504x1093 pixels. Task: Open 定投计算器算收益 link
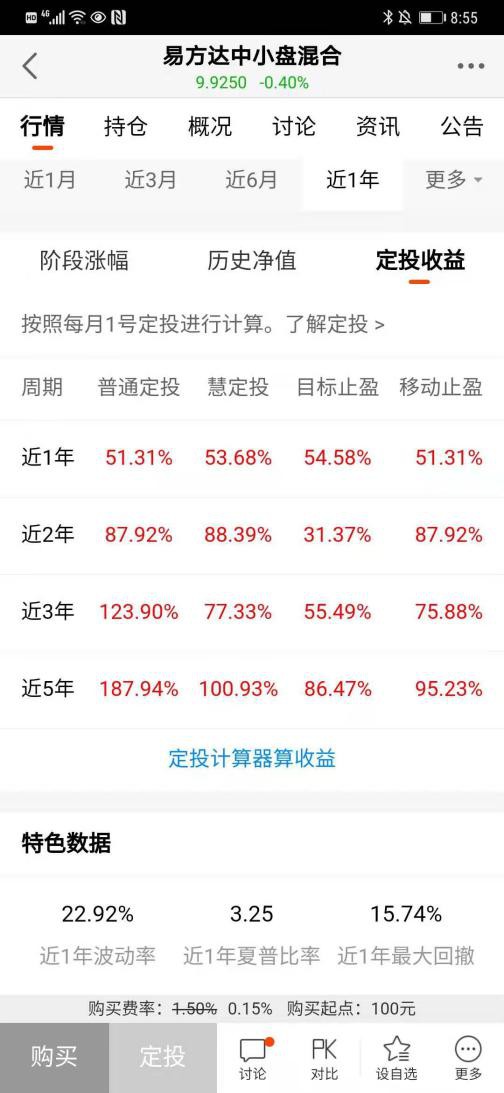coord(252,758)
